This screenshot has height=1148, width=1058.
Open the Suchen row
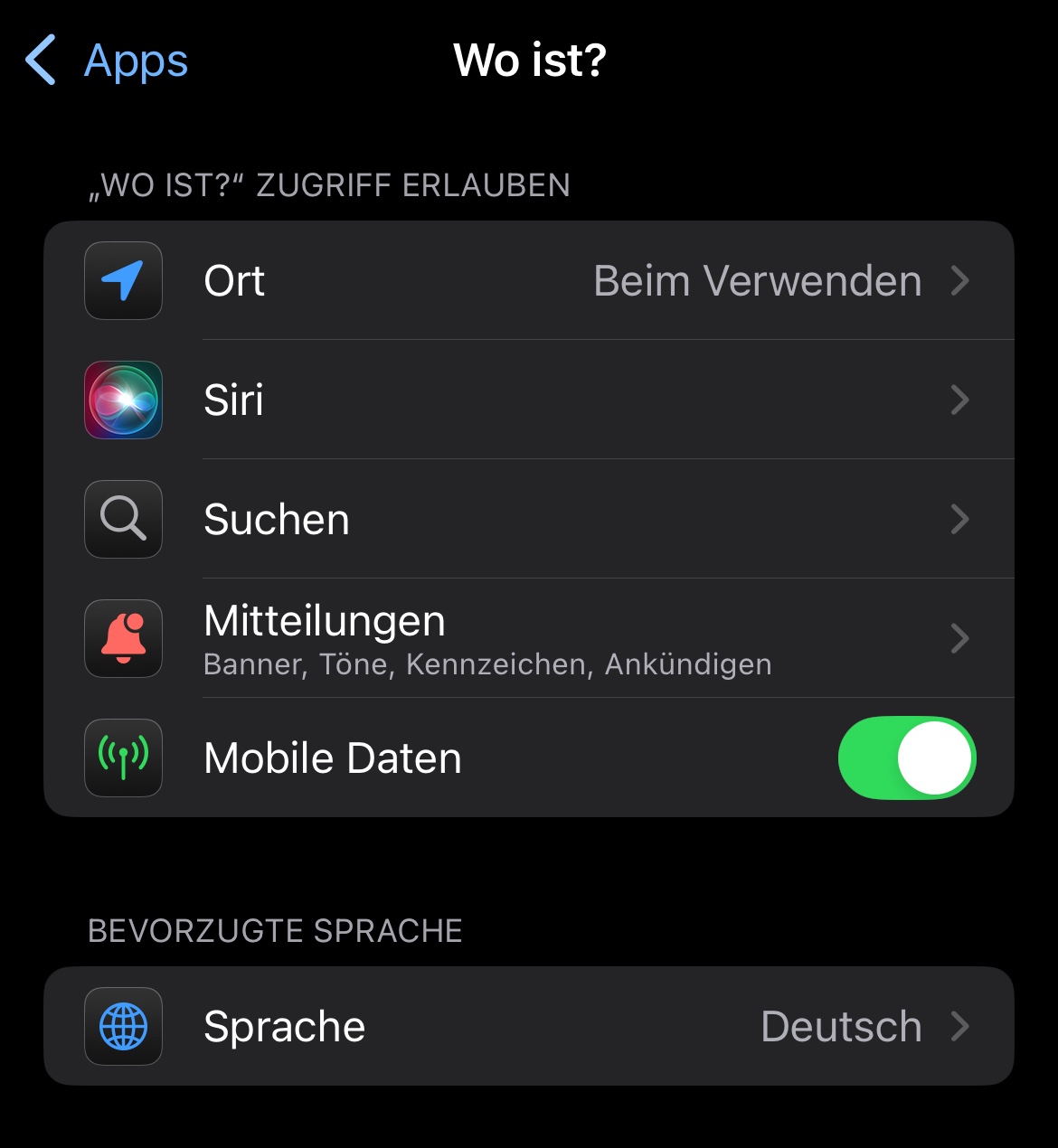click(529, 519)
